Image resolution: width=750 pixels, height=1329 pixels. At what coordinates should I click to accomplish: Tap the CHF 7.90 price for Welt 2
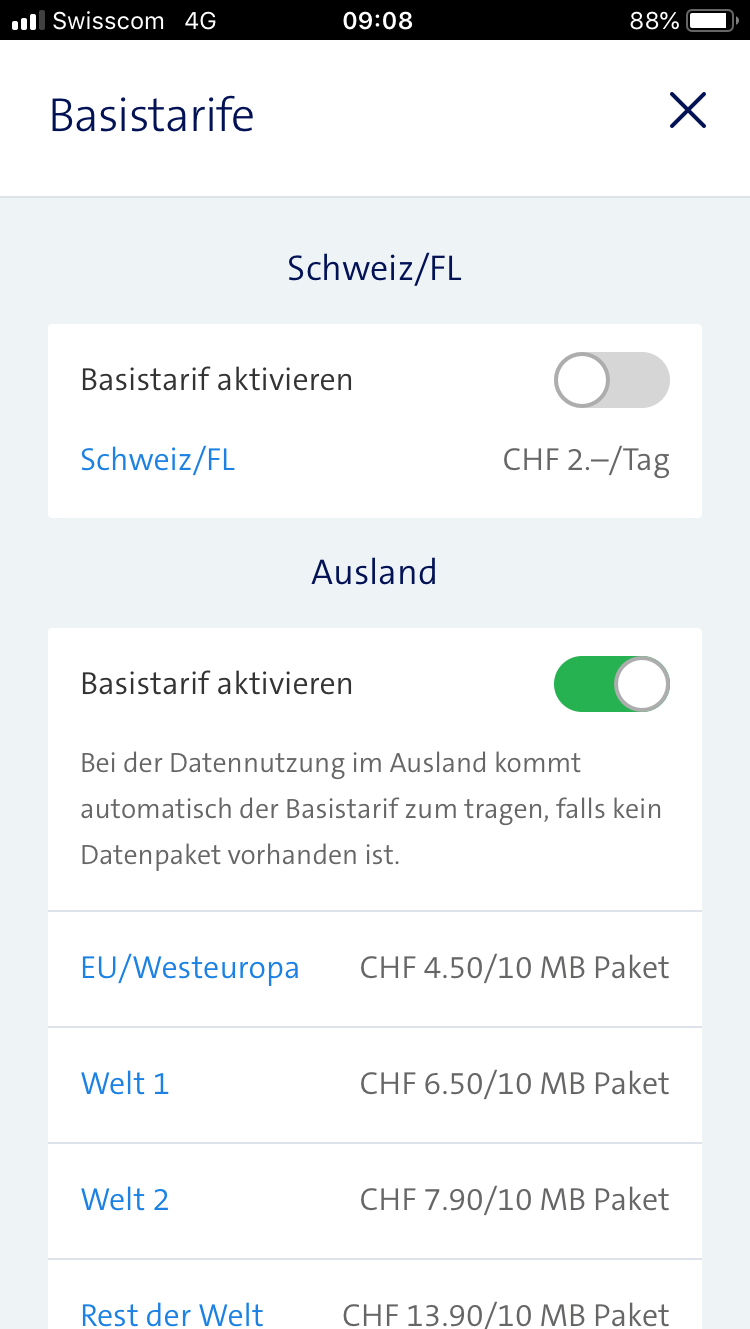coord(514,1199)
